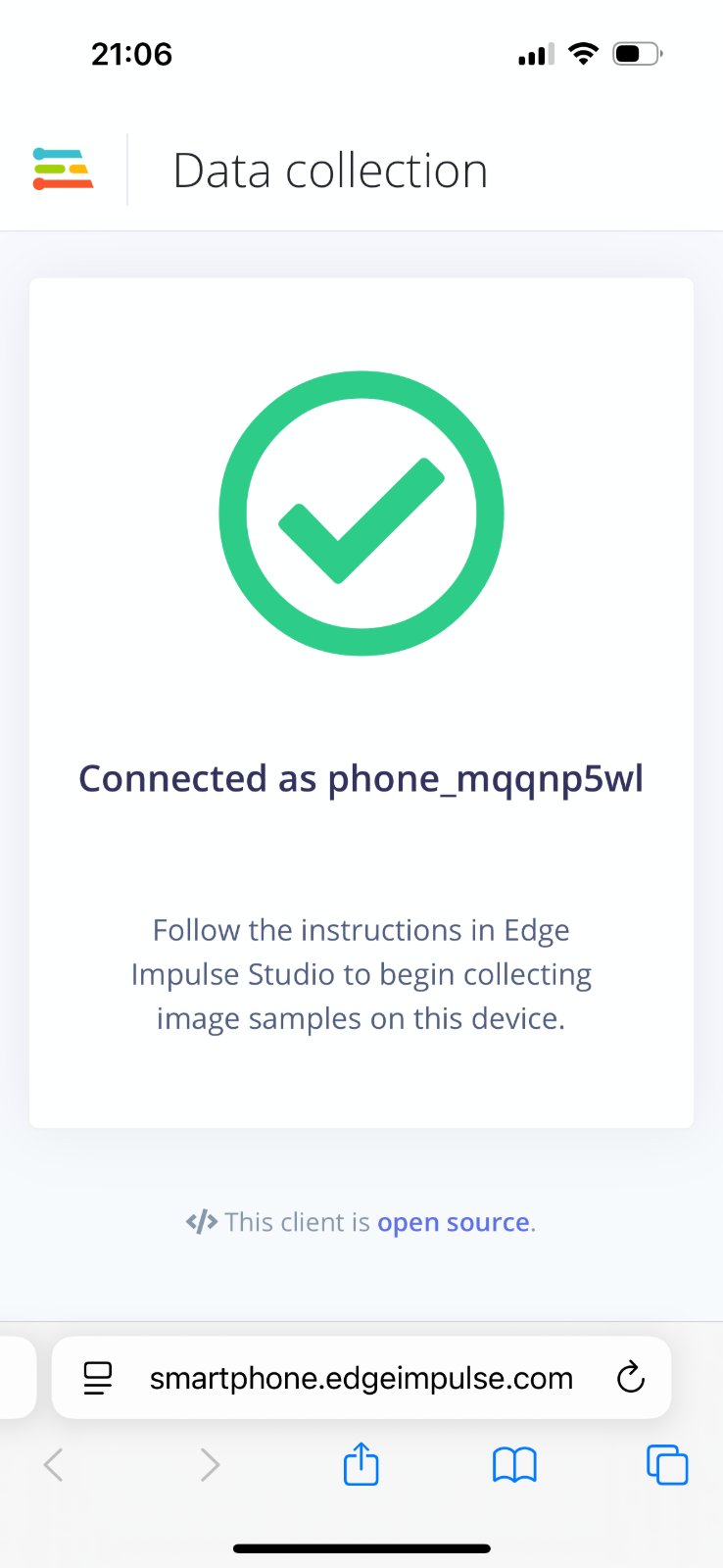Open Safari bookmarks

coord(514,1465)
